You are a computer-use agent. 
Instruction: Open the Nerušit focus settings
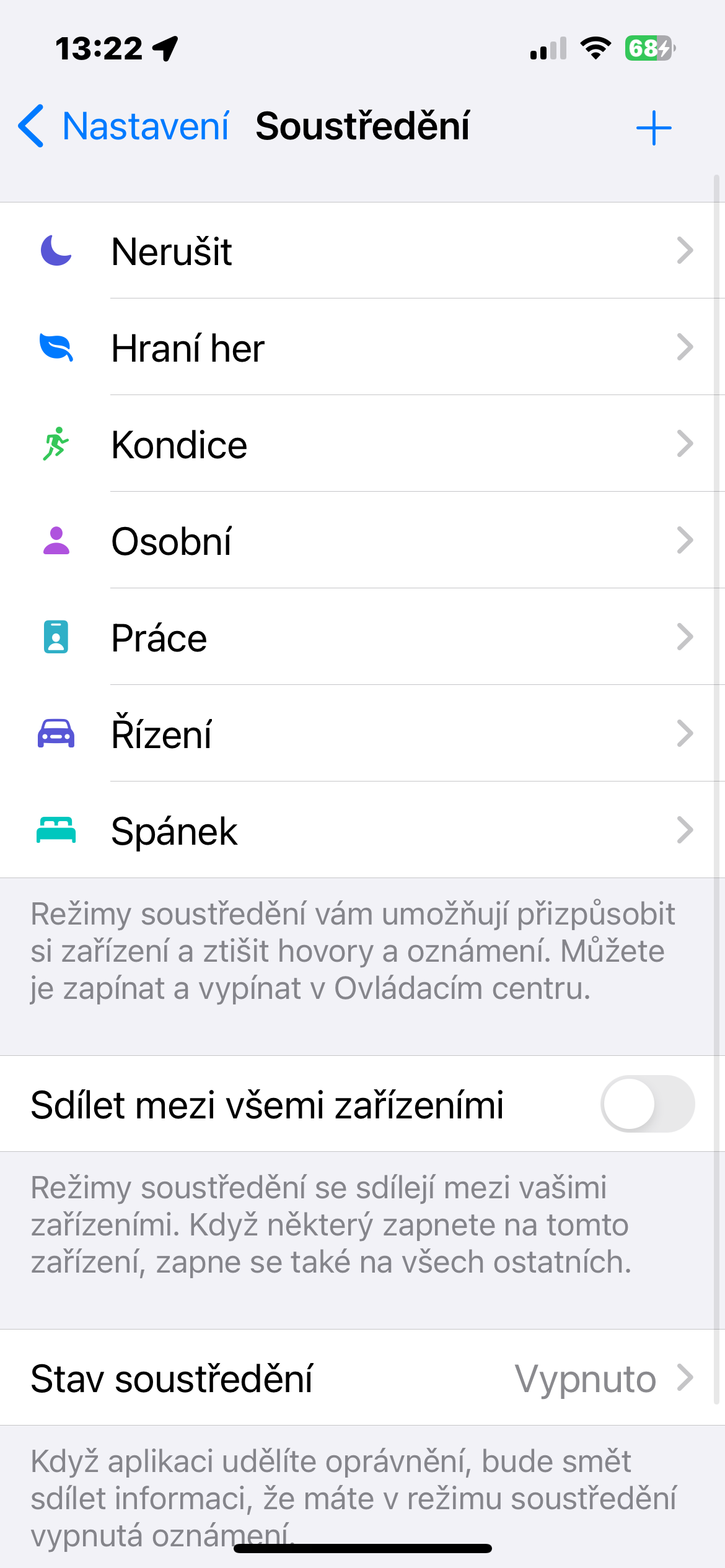[362, 251]
